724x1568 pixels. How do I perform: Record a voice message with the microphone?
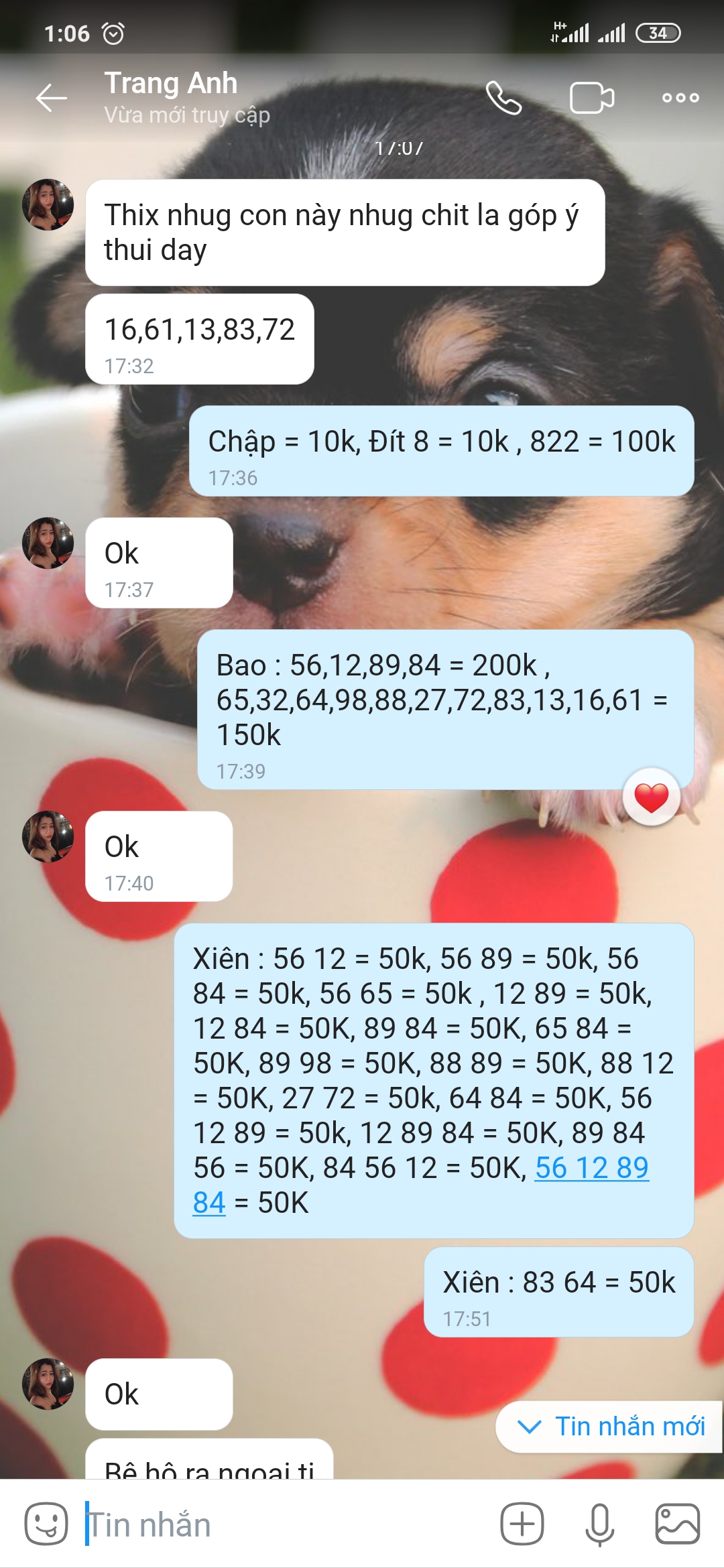coord(600,1524)
